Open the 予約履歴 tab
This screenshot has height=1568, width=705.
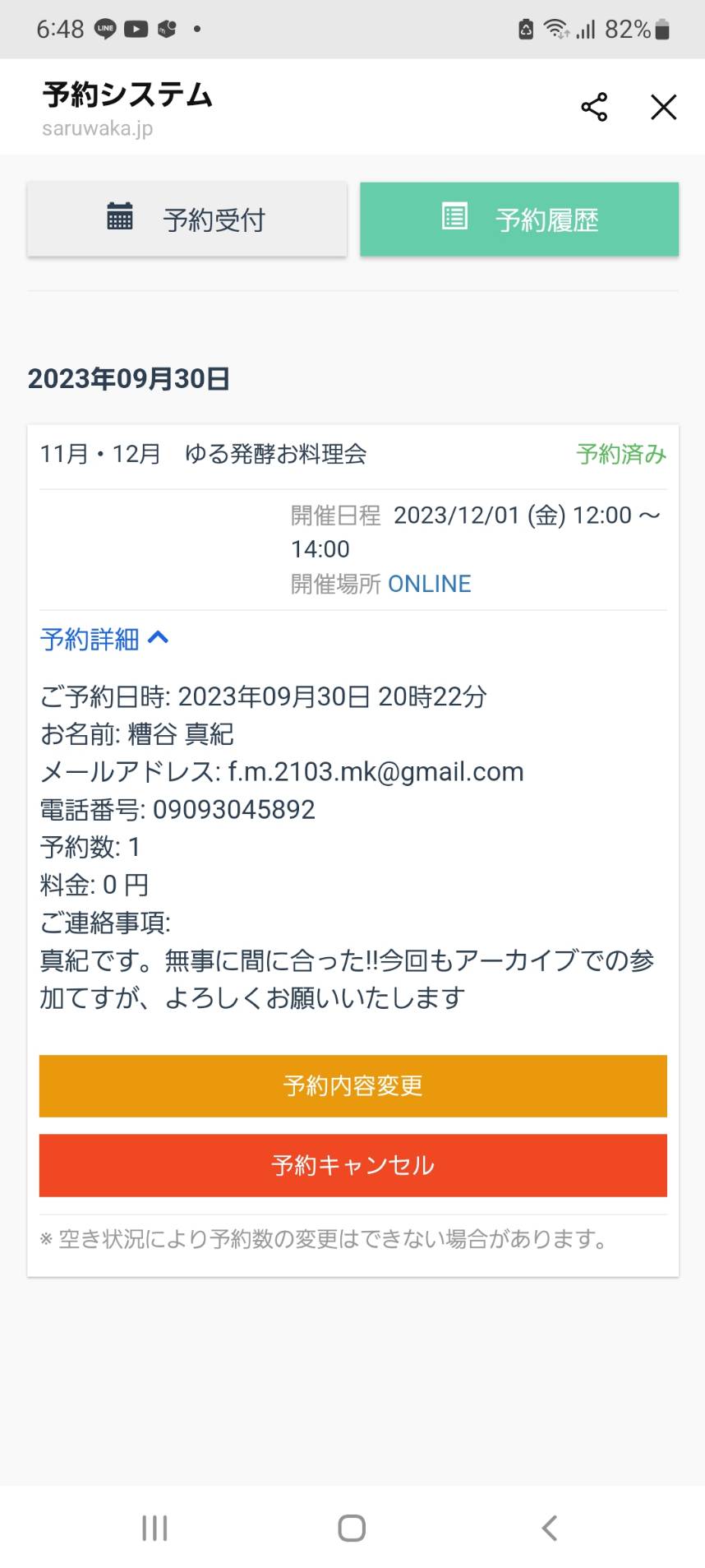(519, 220)
